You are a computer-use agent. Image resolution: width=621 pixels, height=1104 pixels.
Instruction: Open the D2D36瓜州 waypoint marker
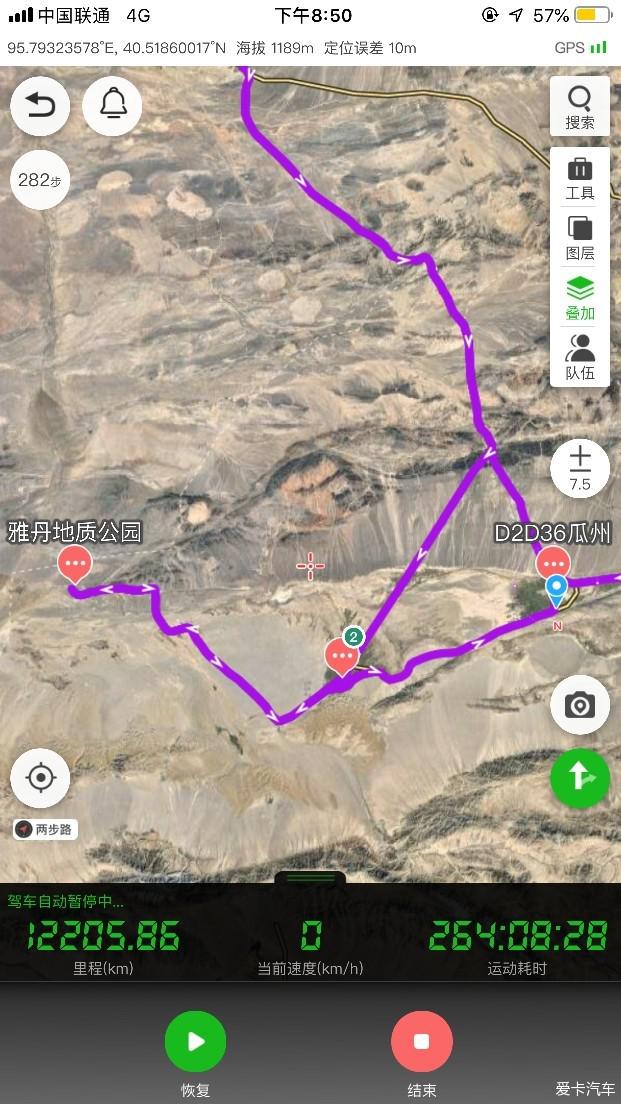click(x=553, y=564)
